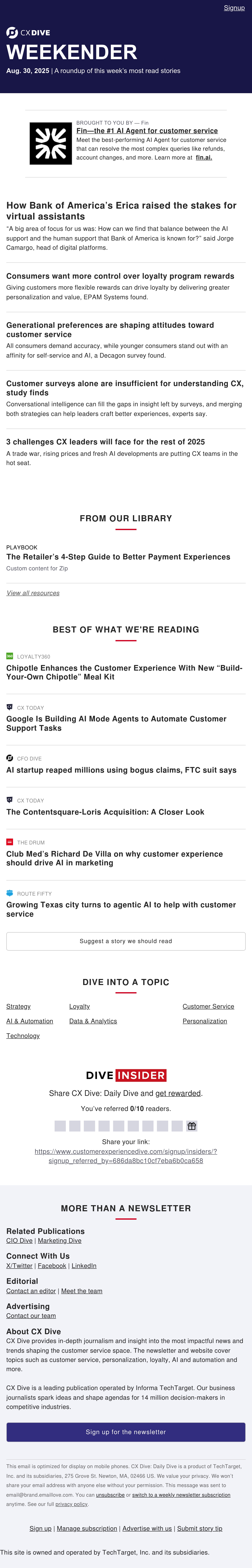The image size is (252, 1568).
Task: Read the AI startup bogus claims article
Action: coord(121,770)
